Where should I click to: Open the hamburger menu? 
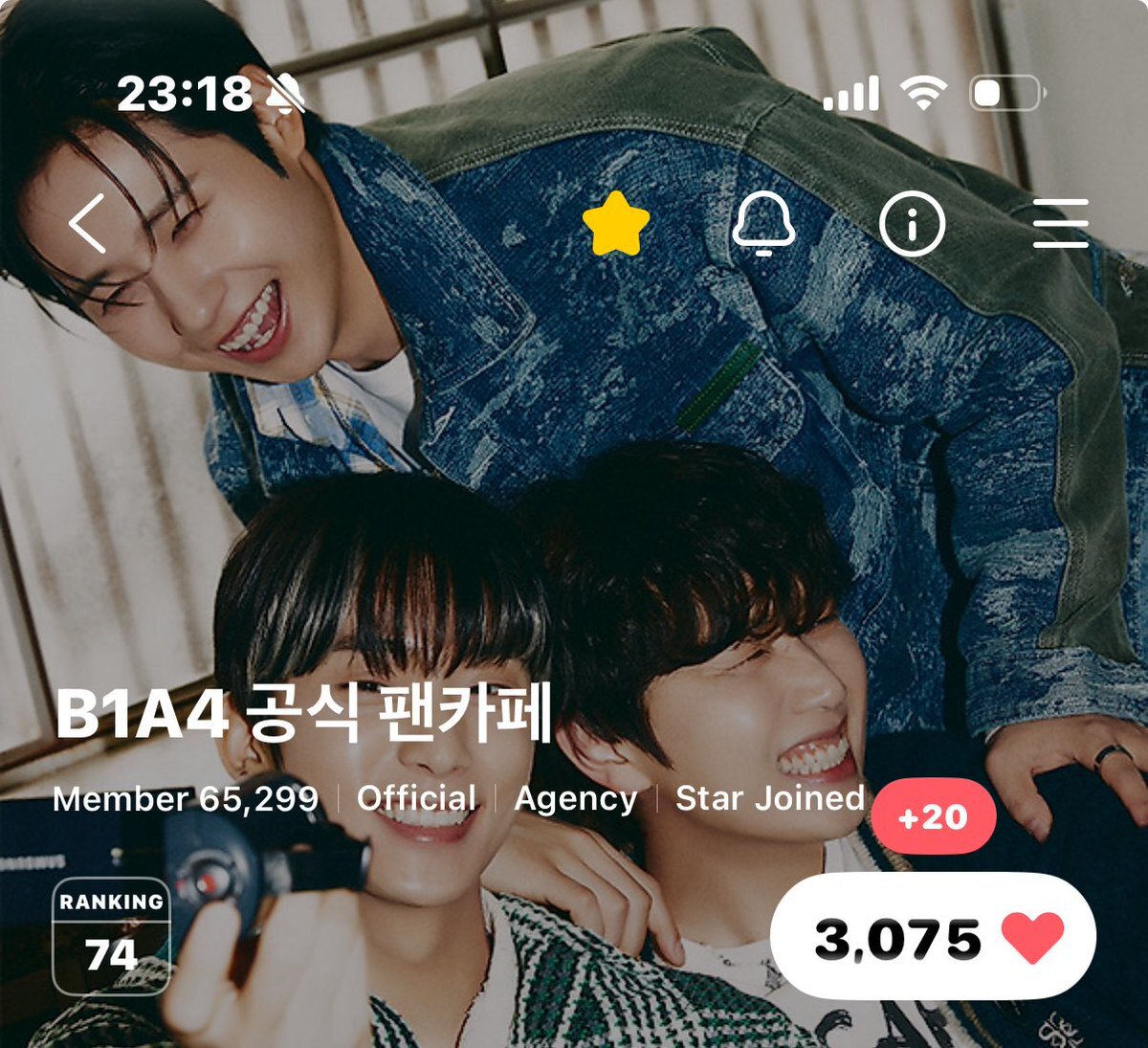tap(1060, 224)
